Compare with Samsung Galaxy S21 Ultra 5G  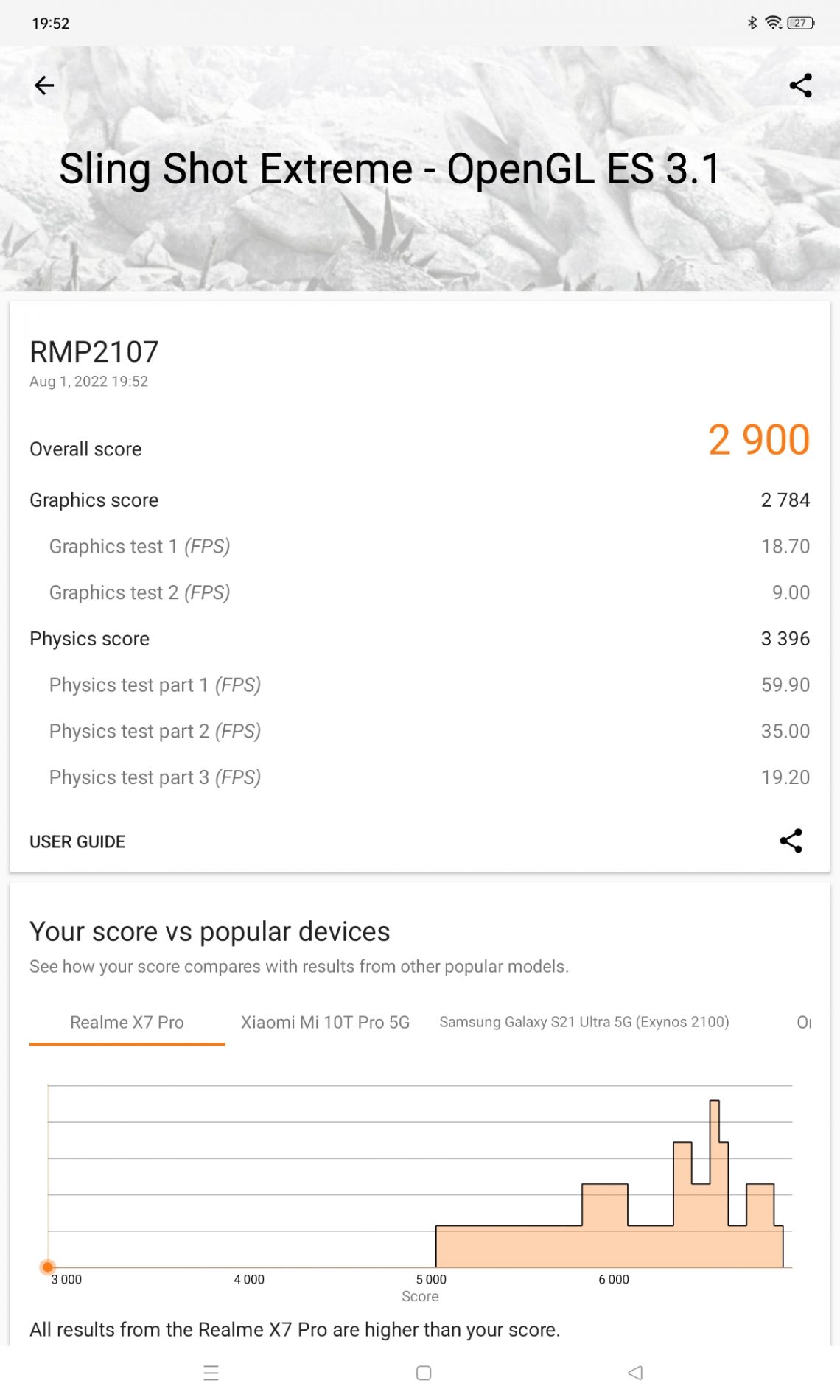584,1022
